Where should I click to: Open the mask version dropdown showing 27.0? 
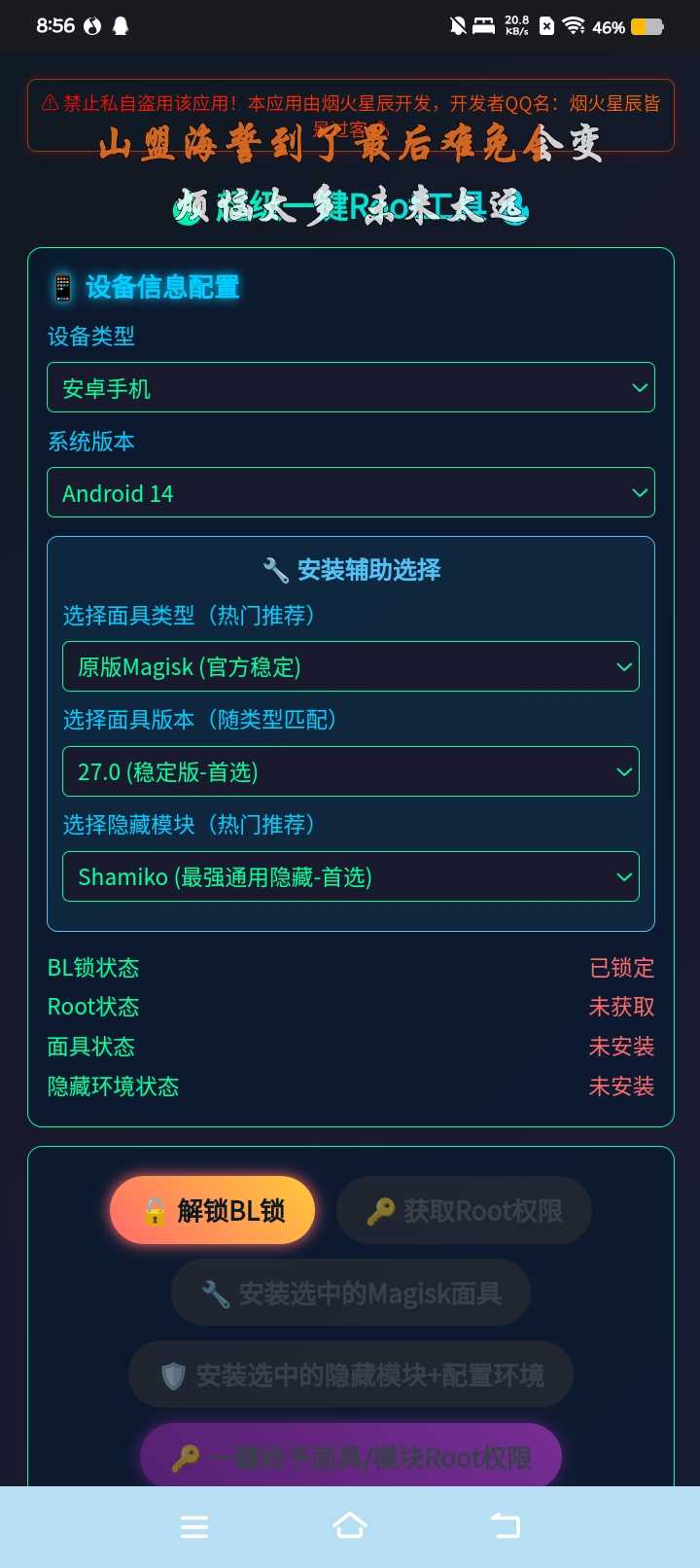(350, 771)
